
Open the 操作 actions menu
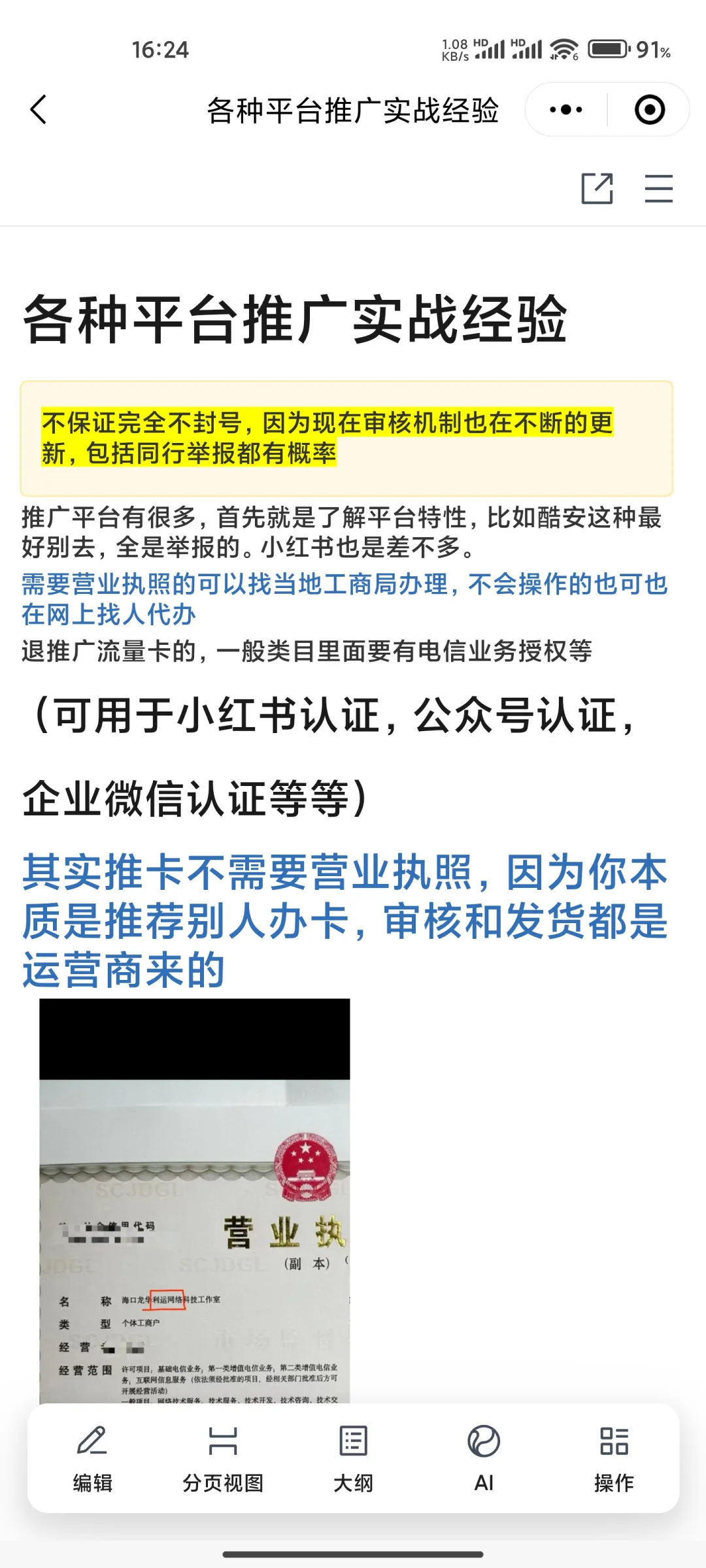[614, 1458]
